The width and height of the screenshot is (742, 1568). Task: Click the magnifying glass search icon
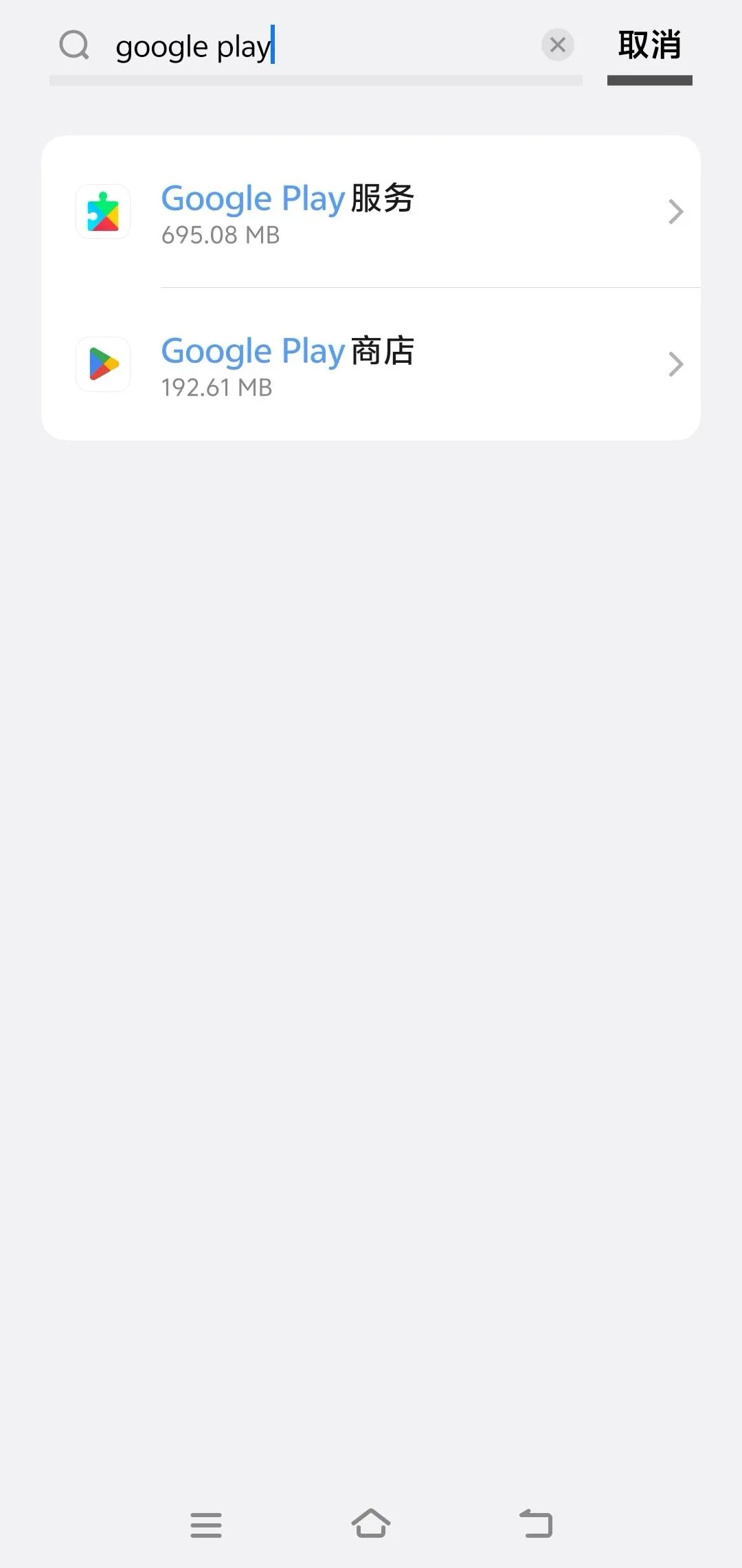pyautogui.click(x=74, y=45)
